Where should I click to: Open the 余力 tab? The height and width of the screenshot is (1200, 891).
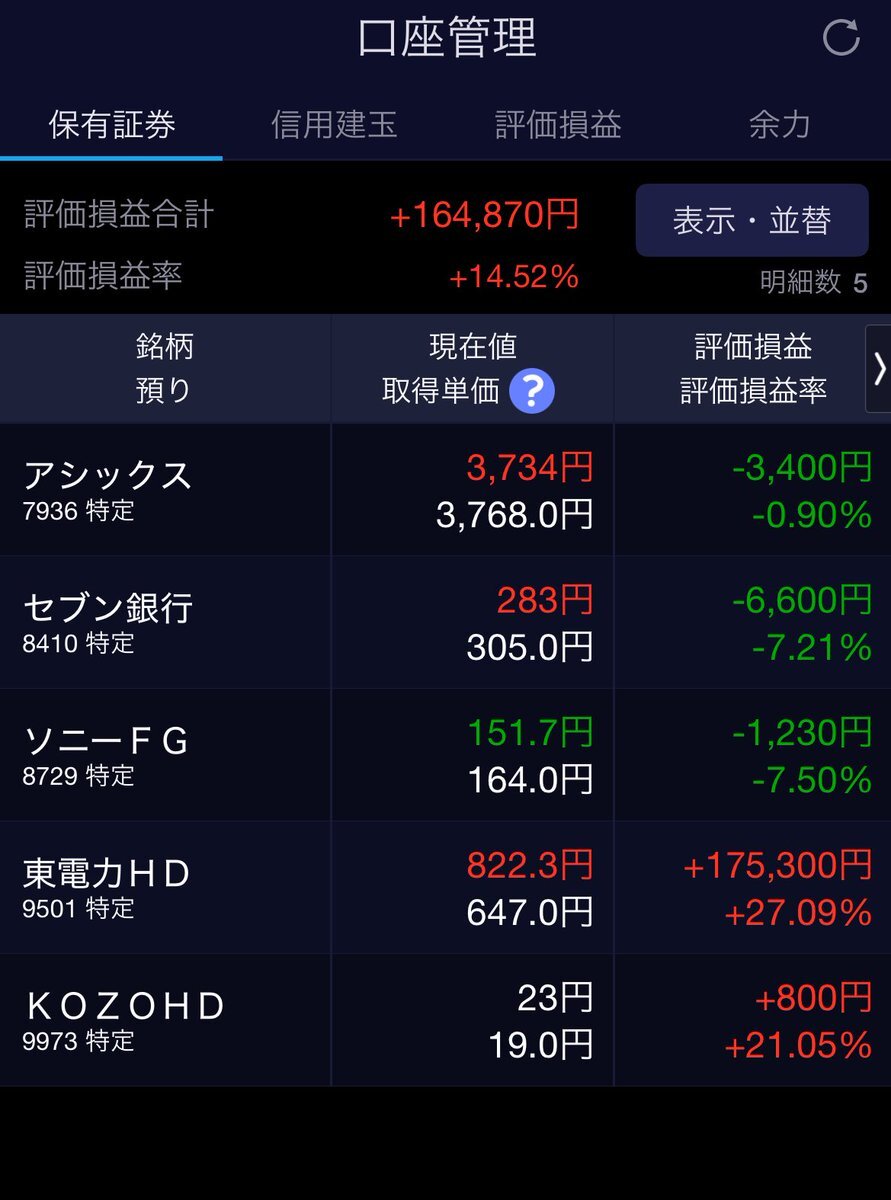pyautogui.click(x=779, y=125)
